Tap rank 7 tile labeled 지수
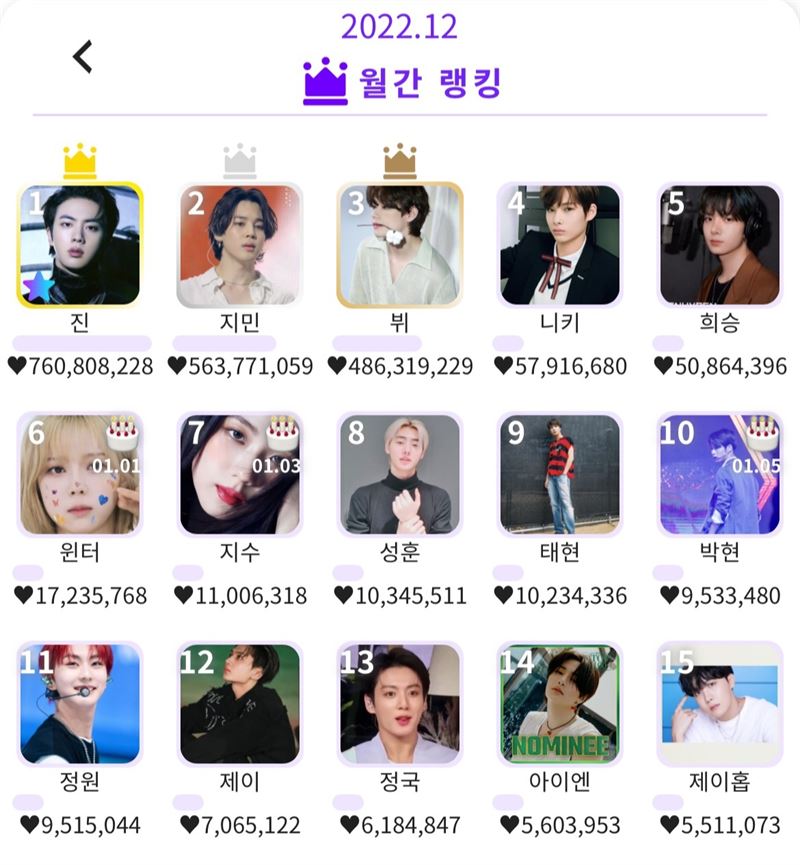800x865 pixels. (240, 474)
